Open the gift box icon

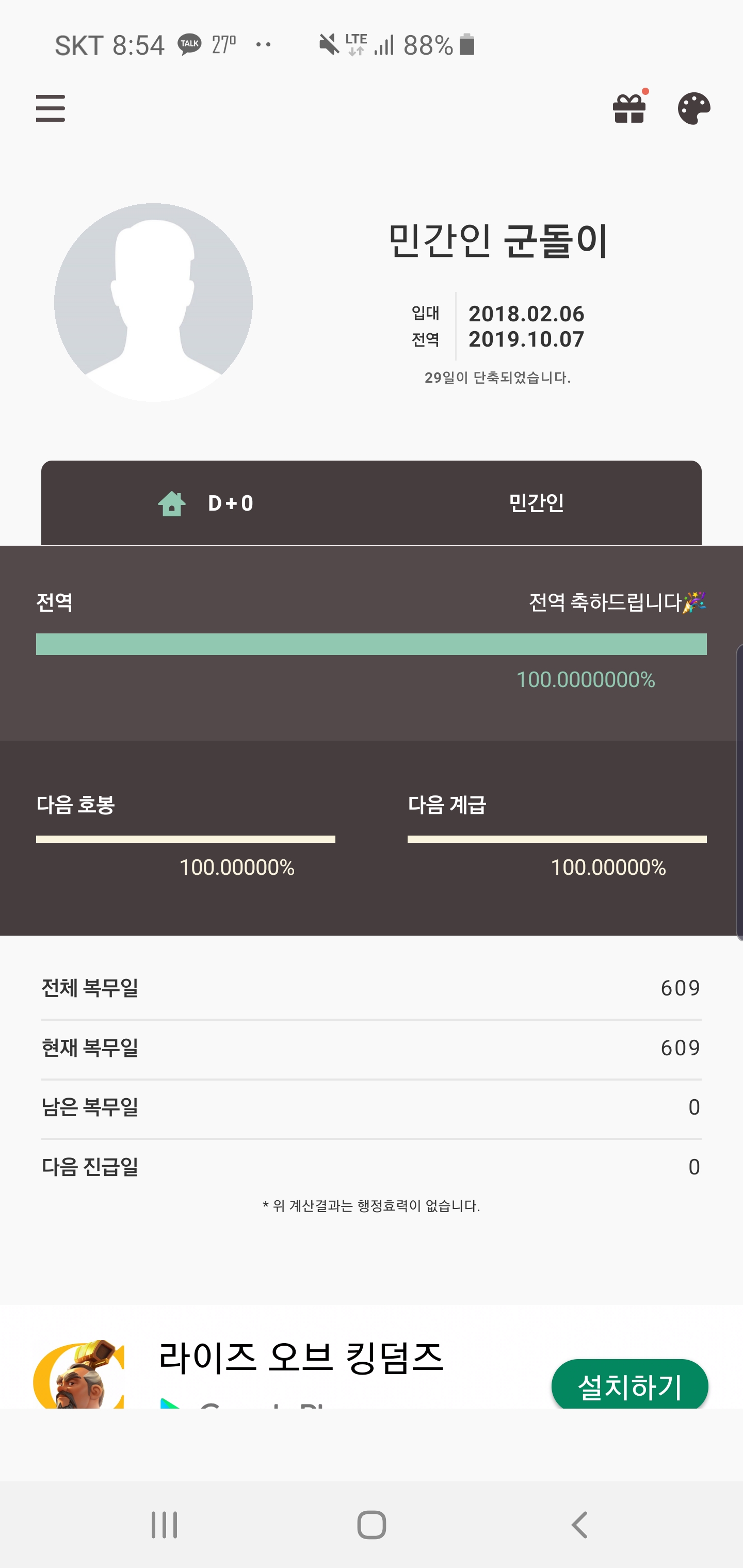[x=629, y=108]
